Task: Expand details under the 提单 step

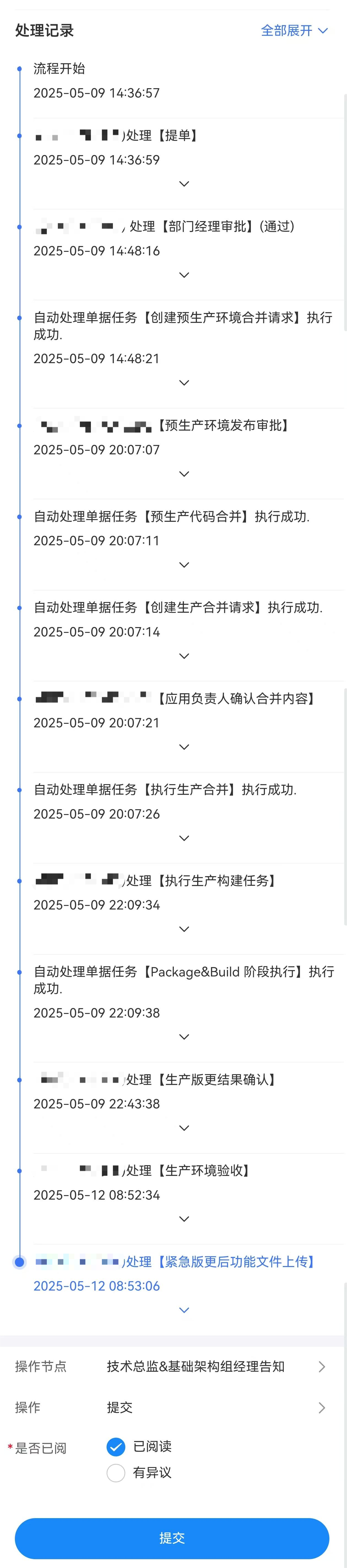Action: coord(184,184)
